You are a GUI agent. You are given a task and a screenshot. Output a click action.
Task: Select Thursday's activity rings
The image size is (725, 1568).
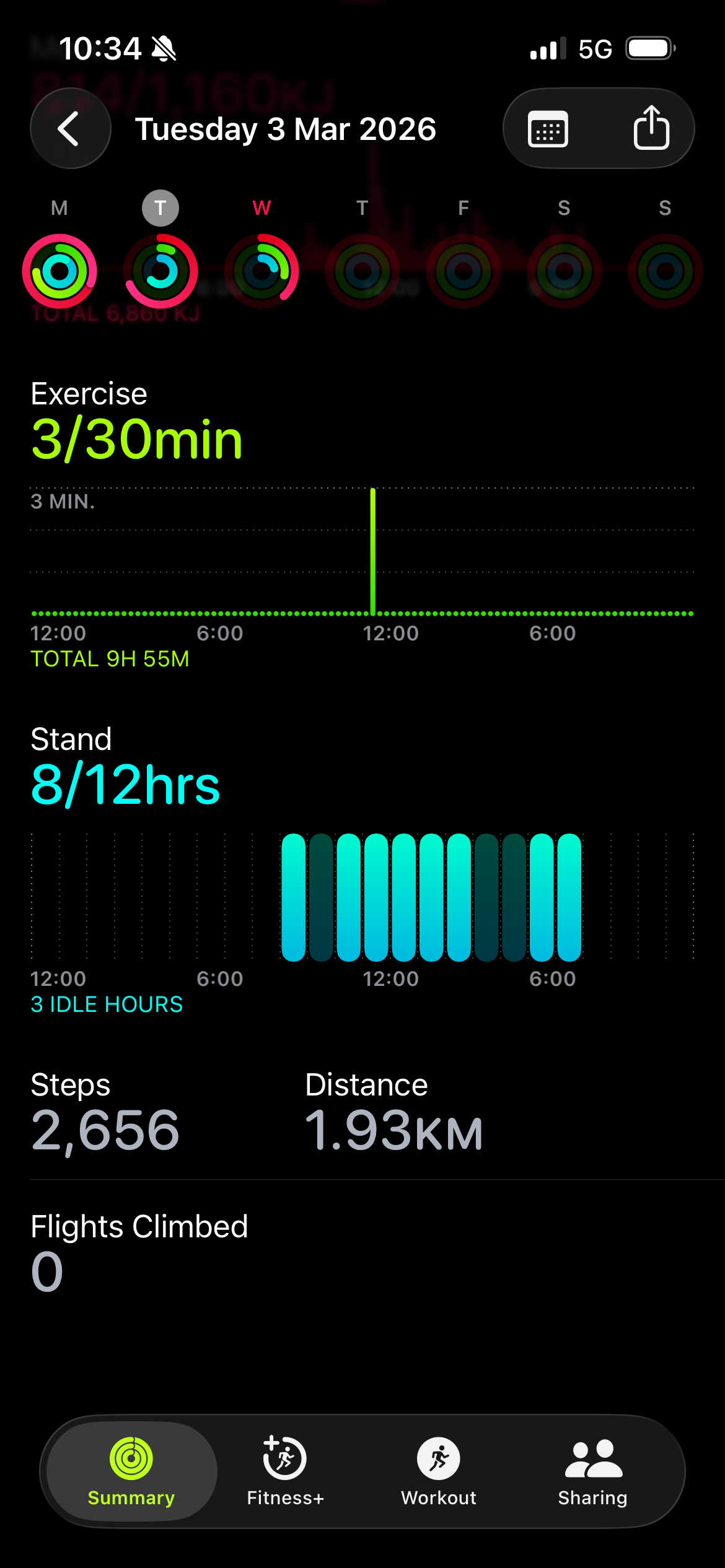[362, 271]
